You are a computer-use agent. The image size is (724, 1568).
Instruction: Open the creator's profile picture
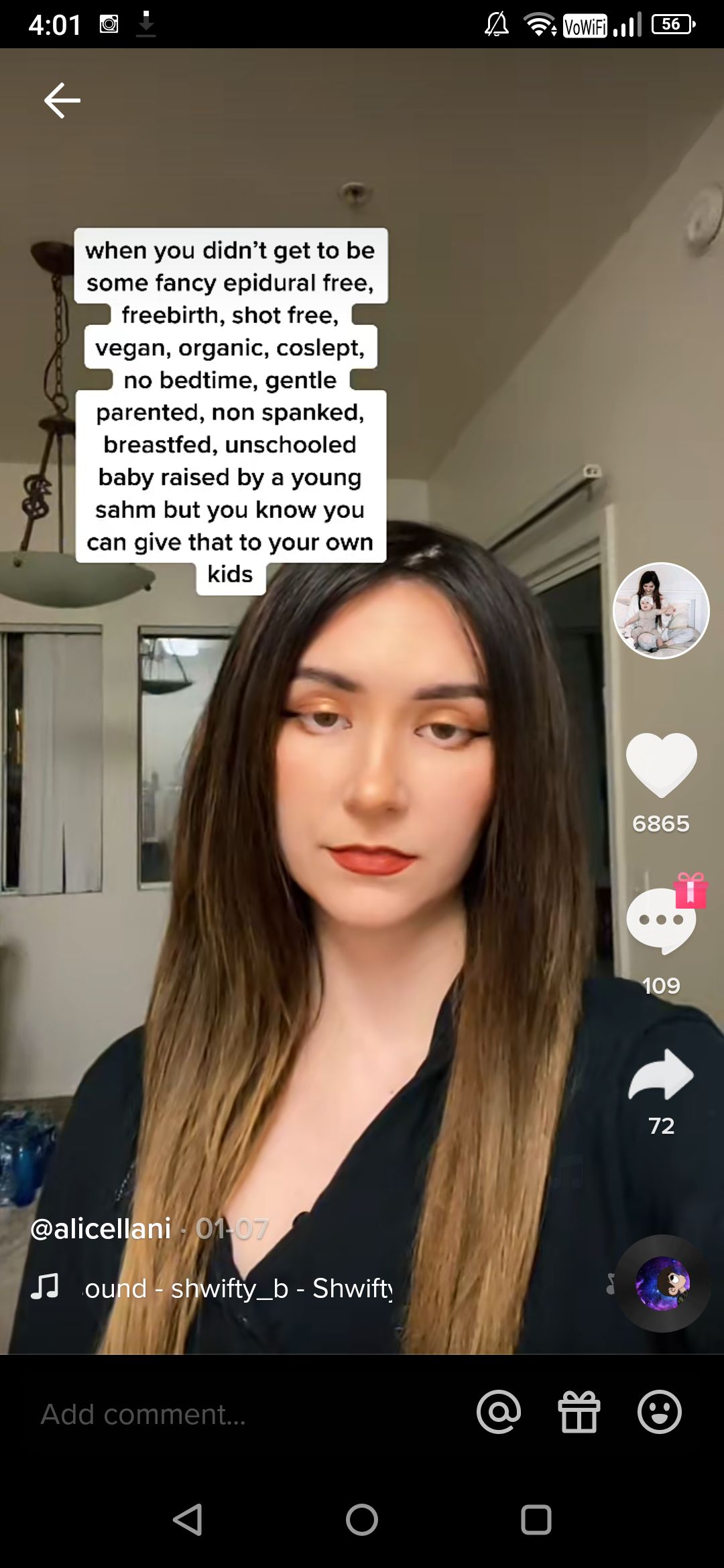click(661, 610)
